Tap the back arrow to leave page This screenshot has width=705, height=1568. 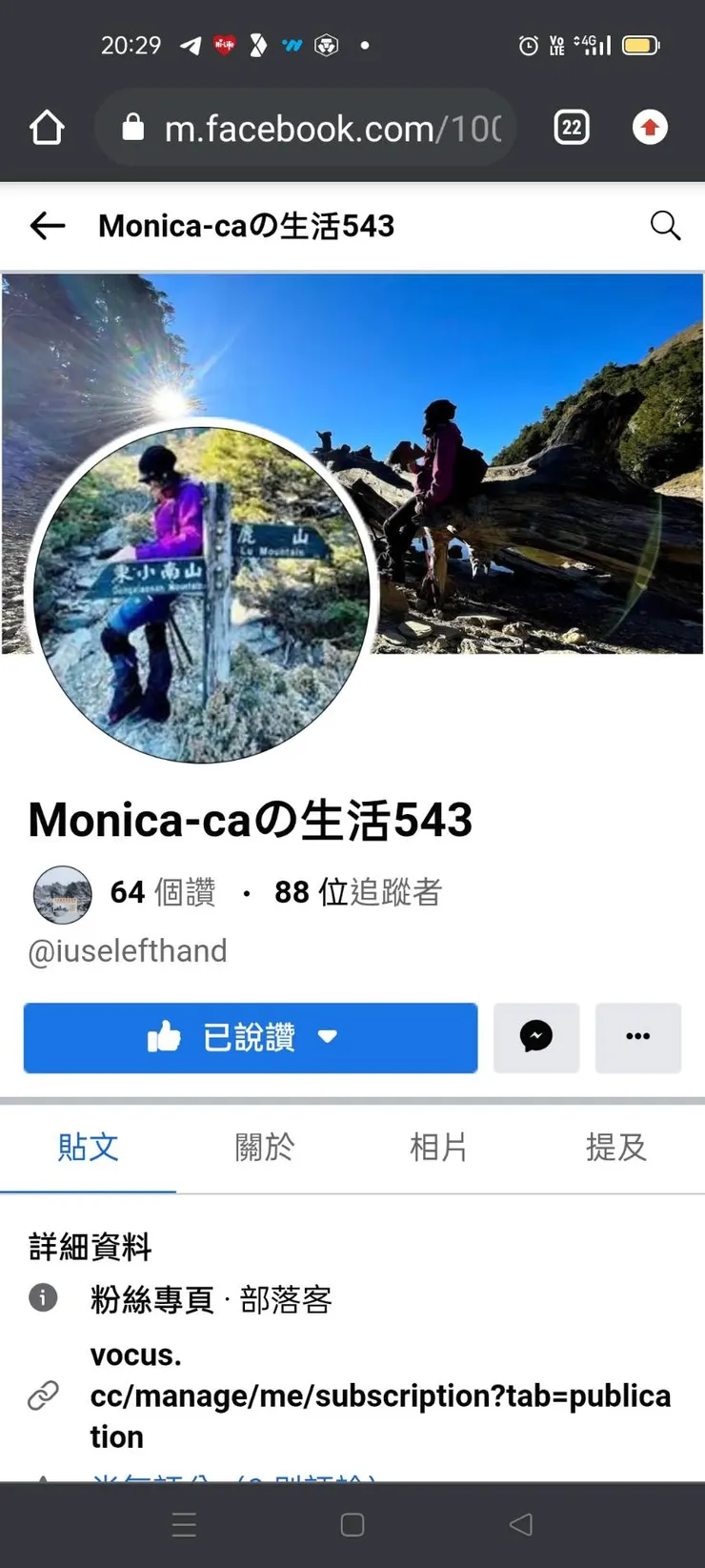point(47,226)
